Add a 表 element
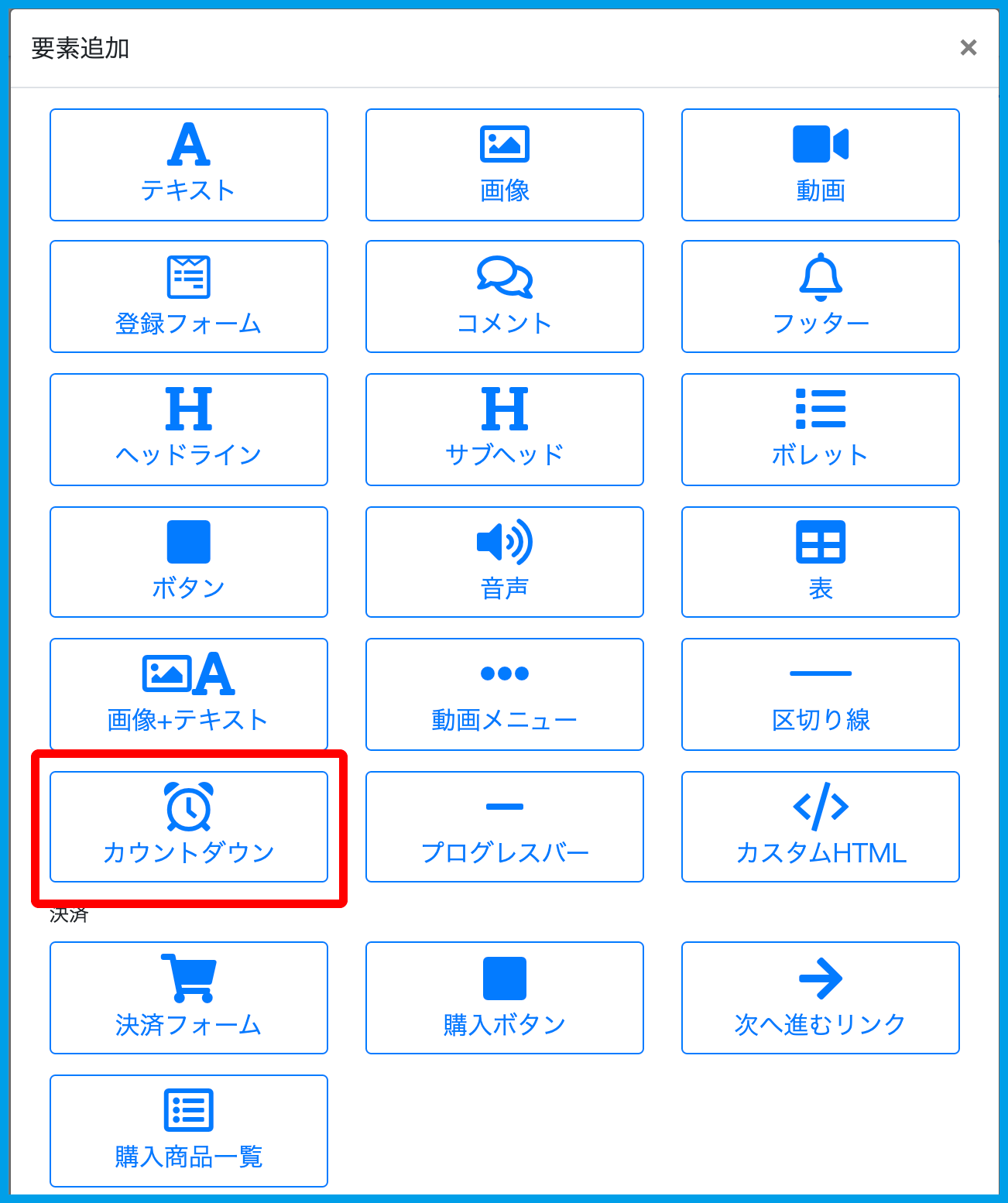Screen dimensions: 1008x1203 coord(821,562)
